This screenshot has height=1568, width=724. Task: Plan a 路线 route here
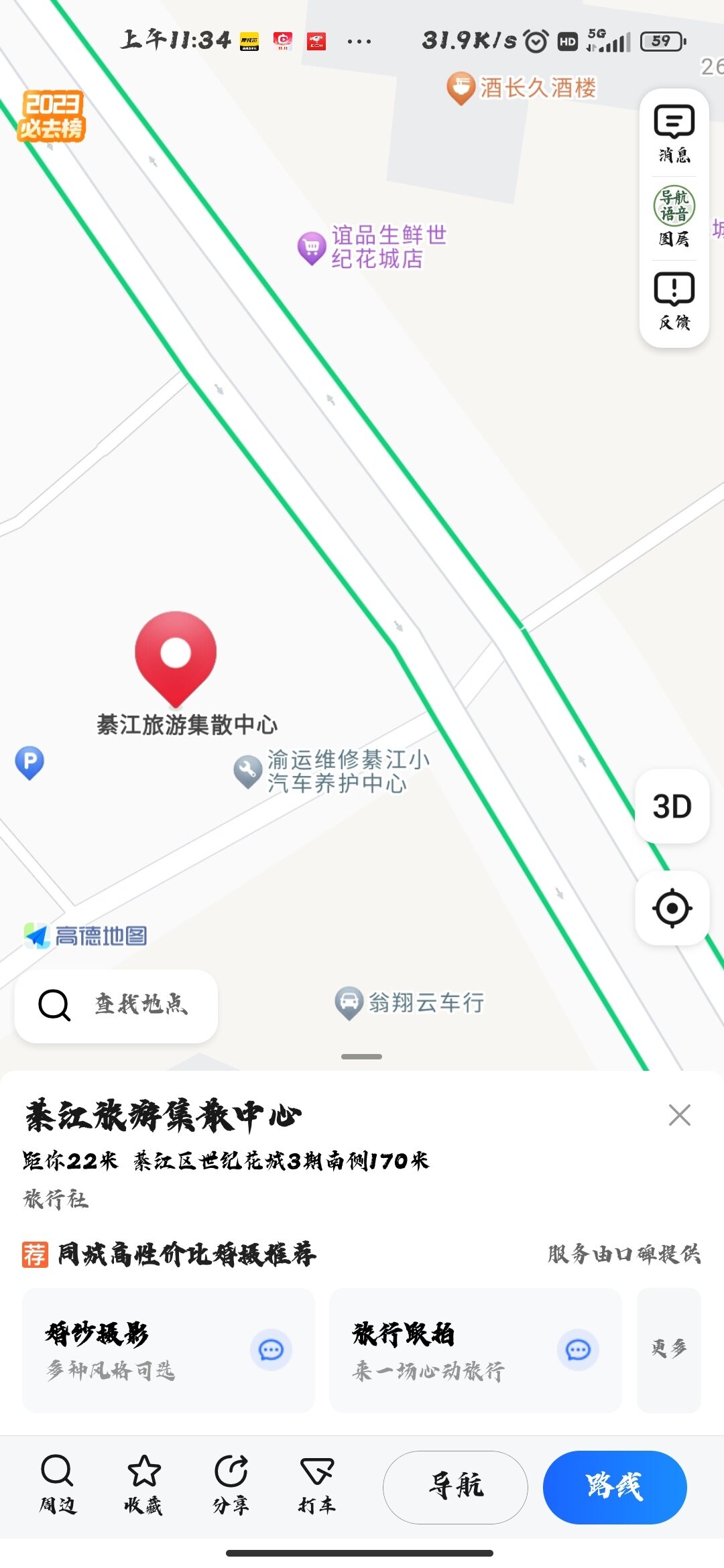point(615,1487)
